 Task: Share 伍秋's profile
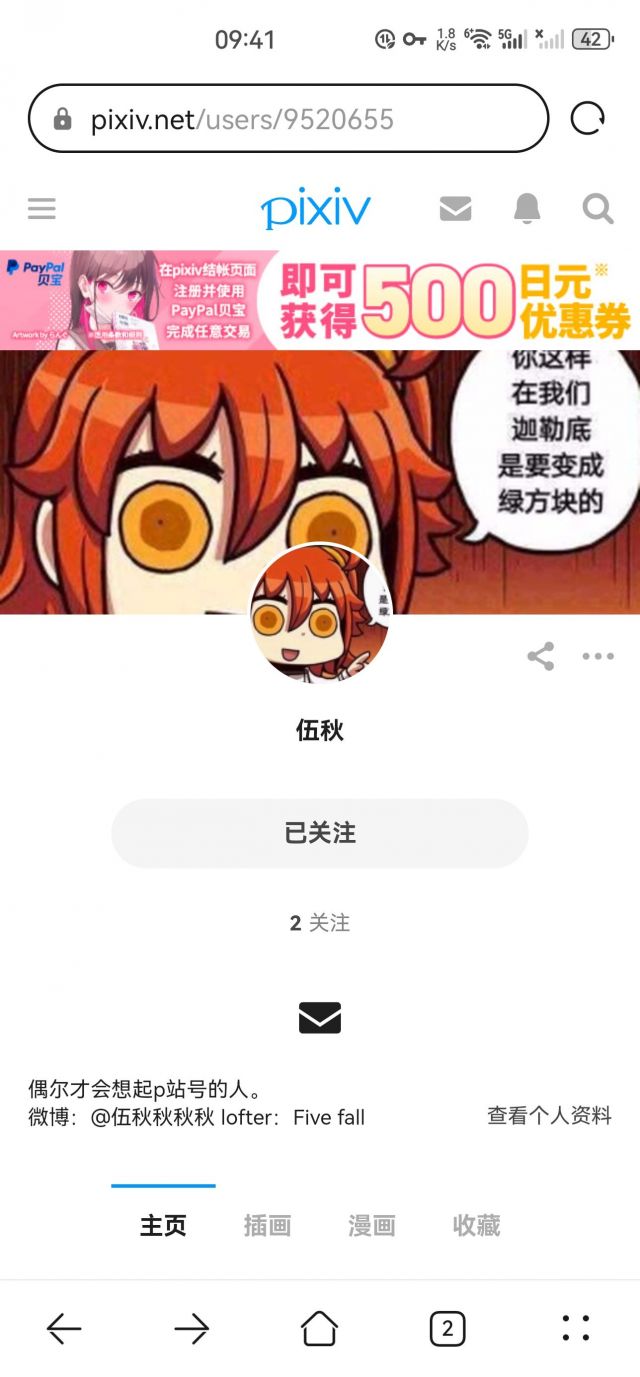541,656
